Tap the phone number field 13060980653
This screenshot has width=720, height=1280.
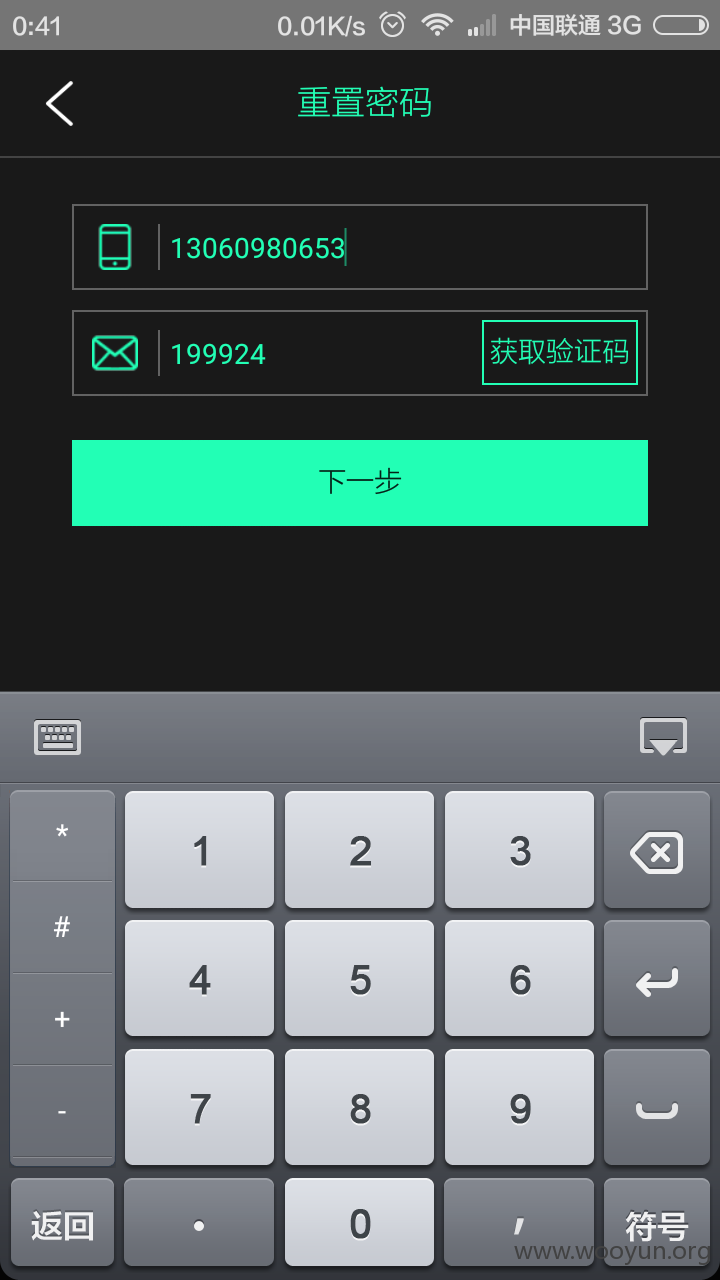[400, 247]
